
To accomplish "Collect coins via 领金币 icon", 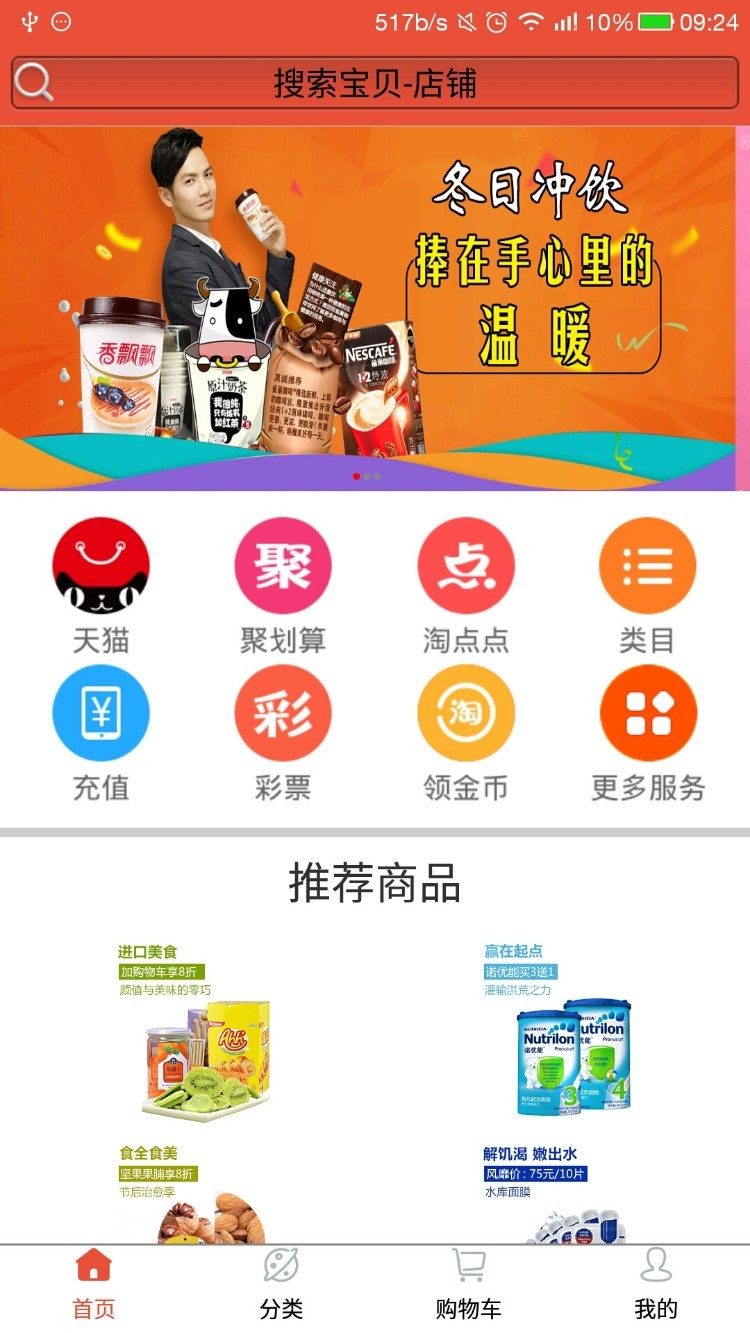I will [466, 712].
